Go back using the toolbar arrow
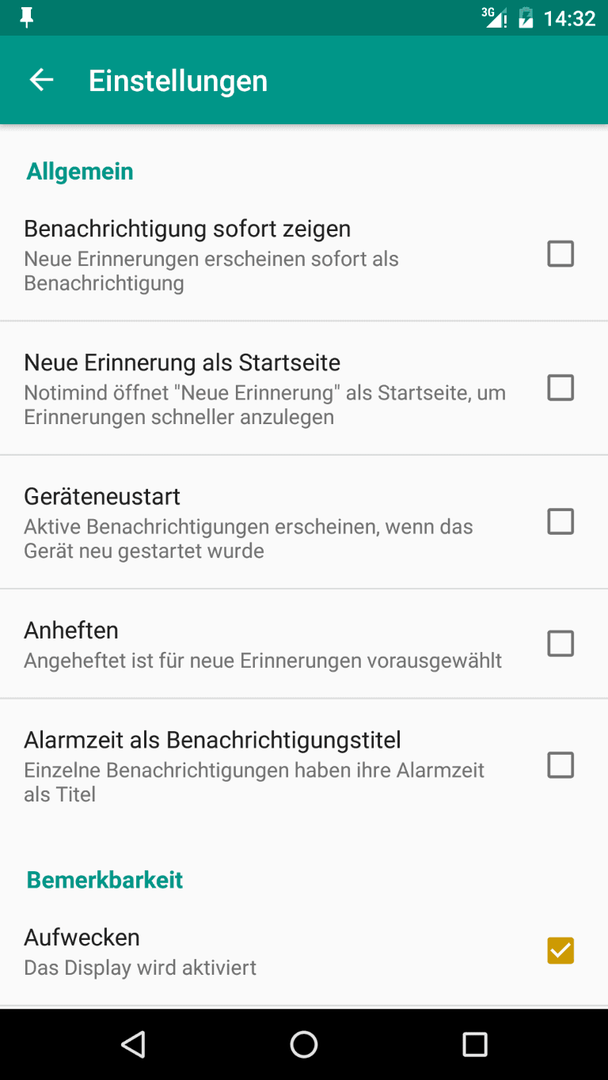 (x=41, y=80)
